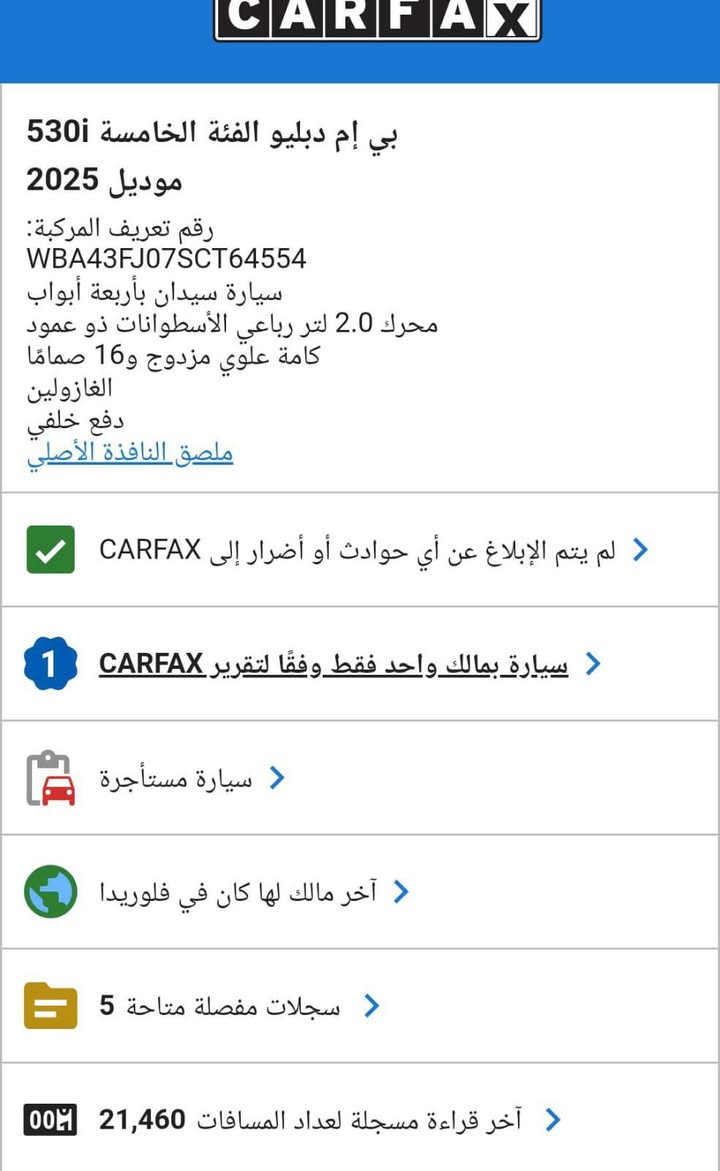The height and width of the screenshot is (1171, 720).
Task: Select the rental car clipboard icon
Action: [x=48, y=777]
